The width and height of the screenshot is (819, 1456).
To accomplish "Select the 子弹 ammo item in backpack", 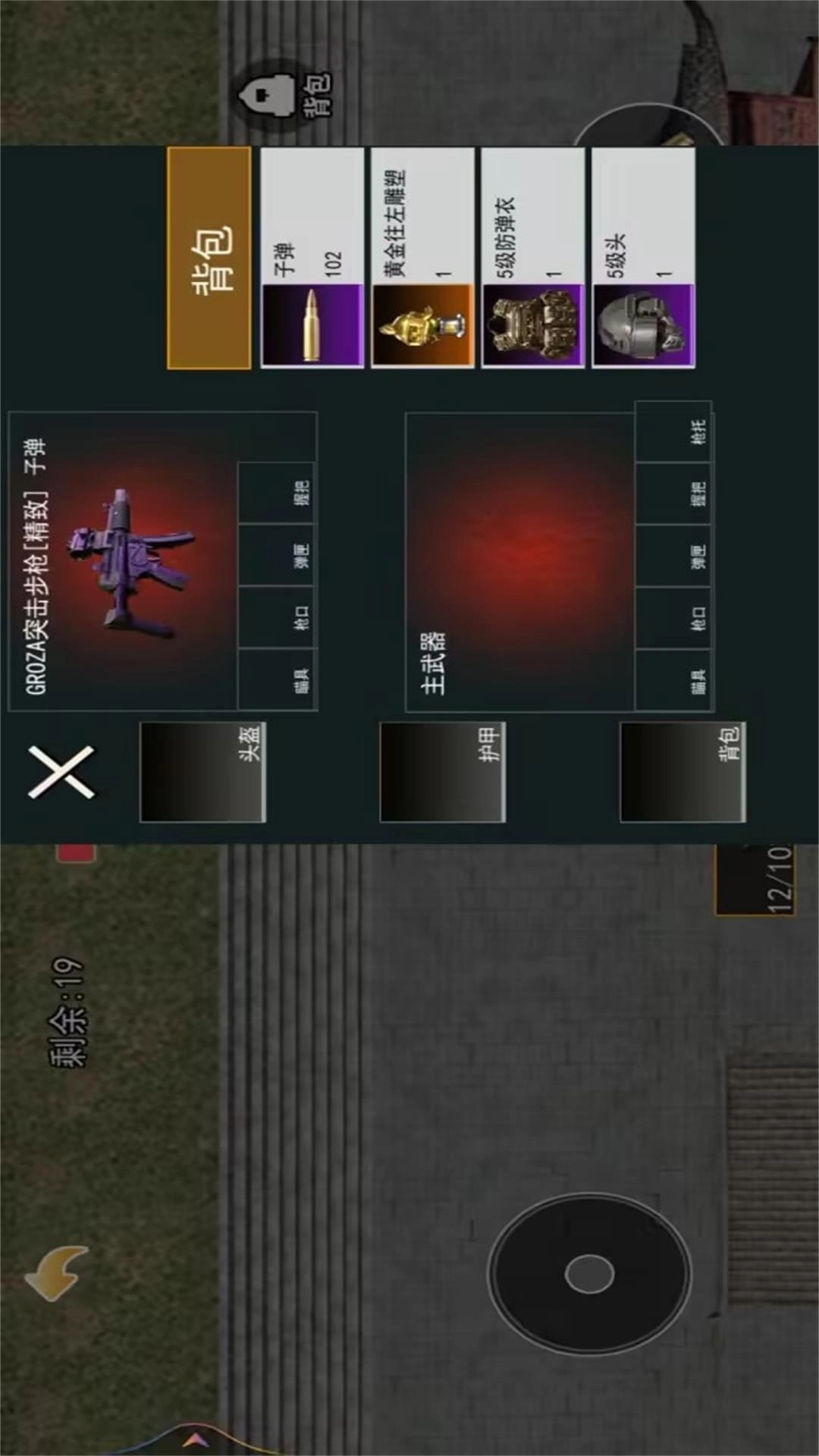I will (312, 258).
